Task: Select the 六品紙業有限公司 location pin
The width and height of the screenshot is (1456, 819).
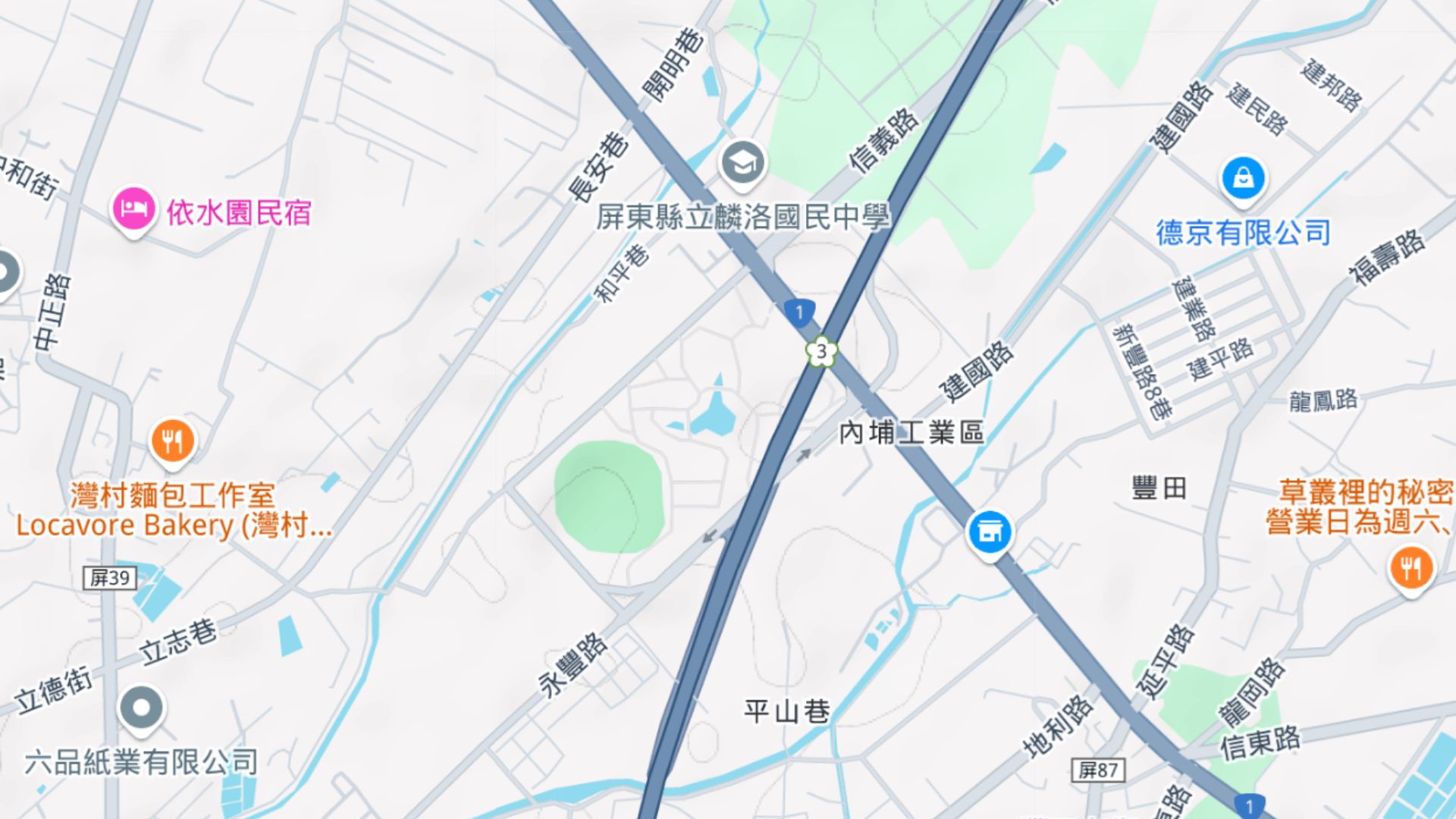Action: (142, 708)
